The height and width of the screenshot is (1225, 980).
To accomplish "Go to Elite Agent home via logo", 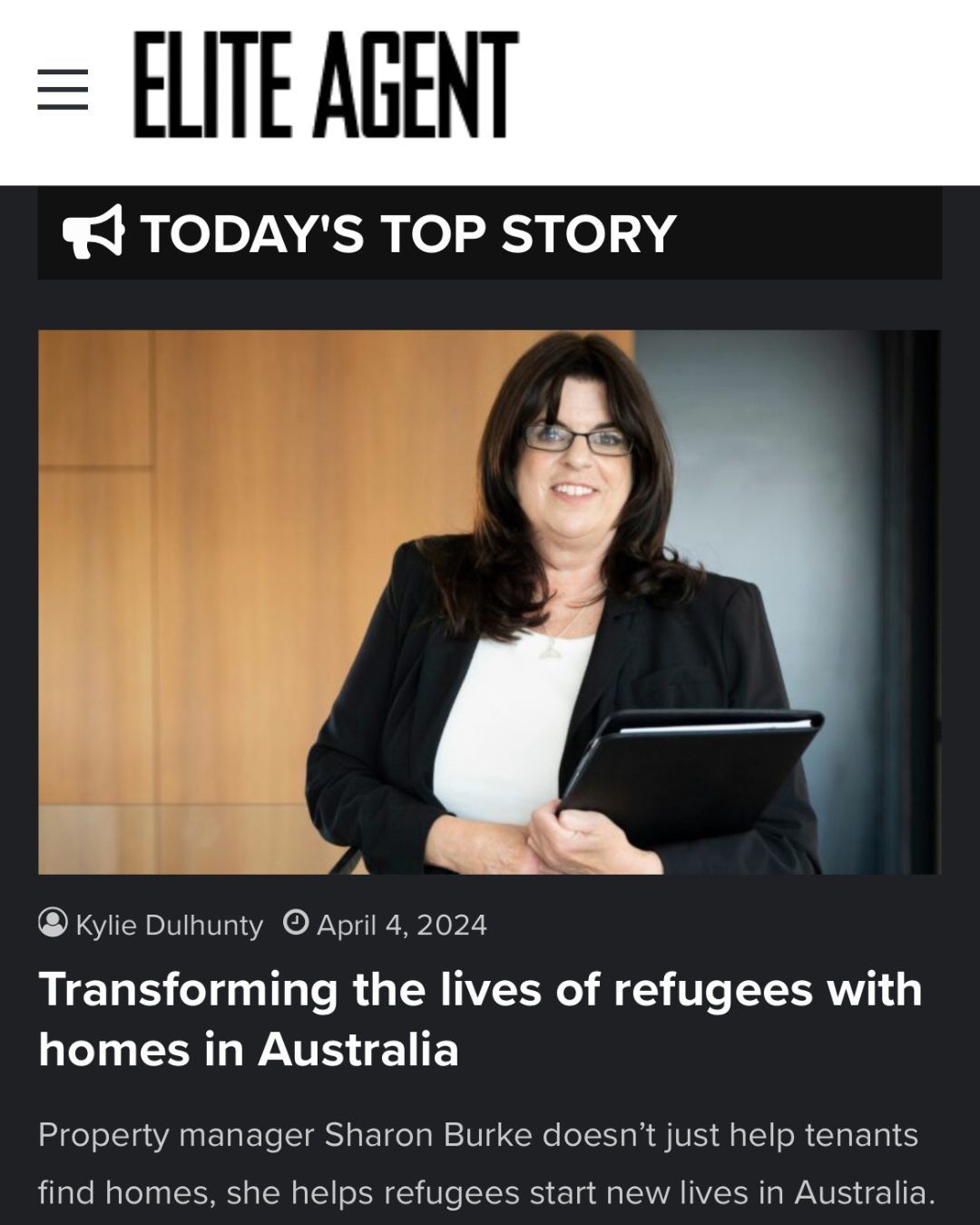I will pos(326,85).
